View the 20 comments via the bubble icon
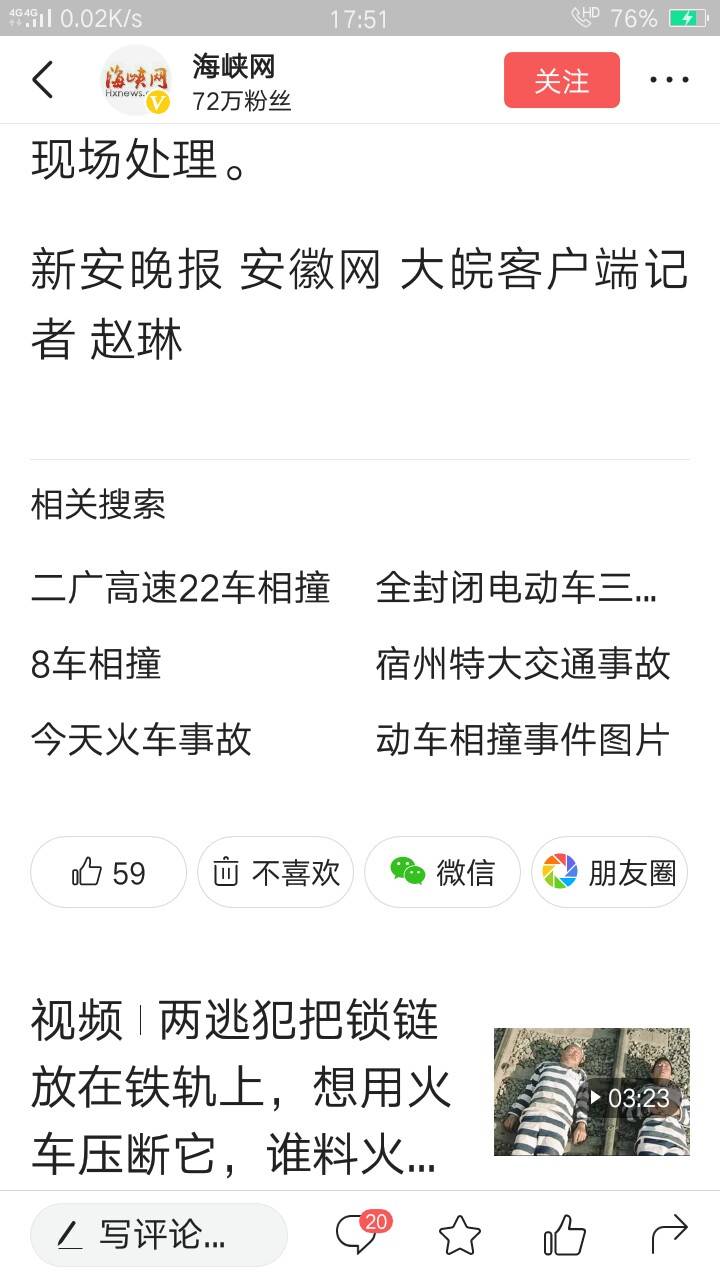Screen dimensions: 720x1280 [x=360, y=1234]
